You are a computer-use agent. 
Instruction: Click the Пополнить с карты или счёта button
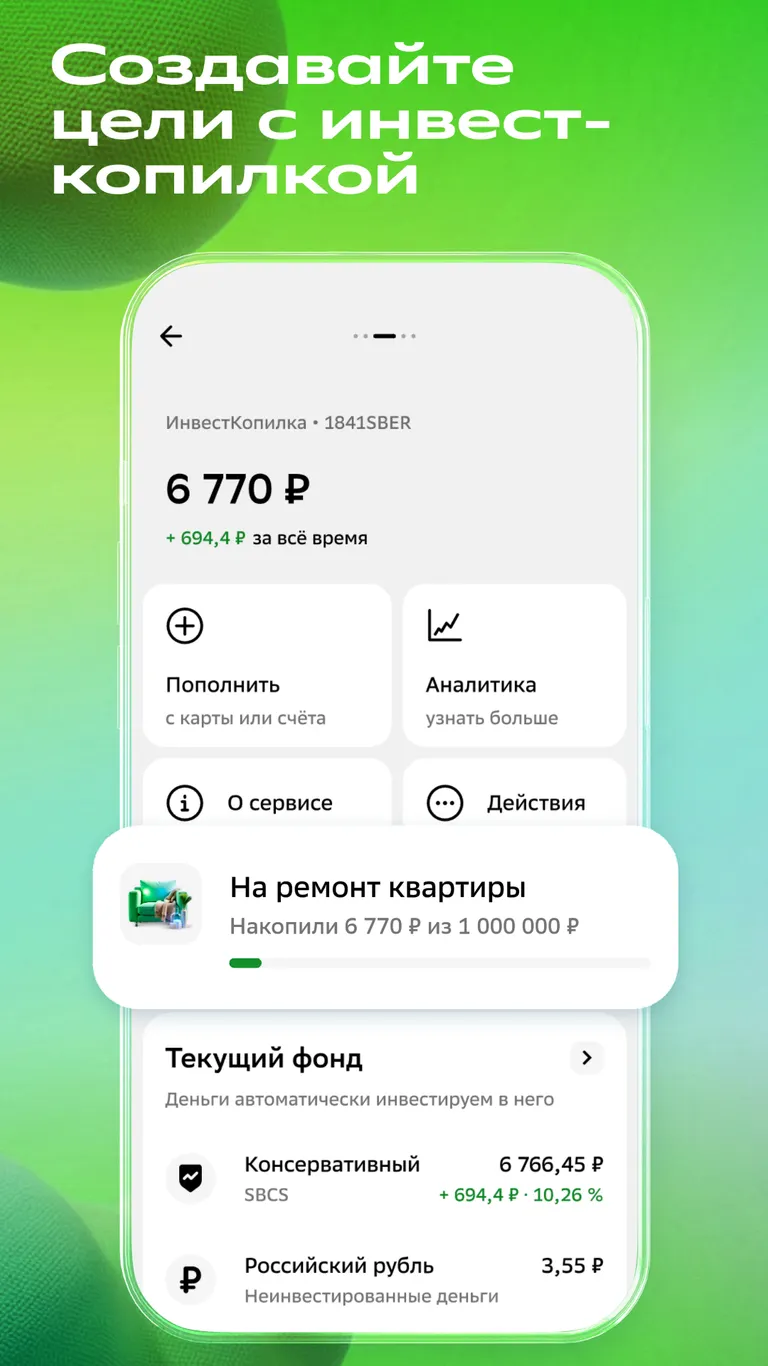[x=265, y=665]
